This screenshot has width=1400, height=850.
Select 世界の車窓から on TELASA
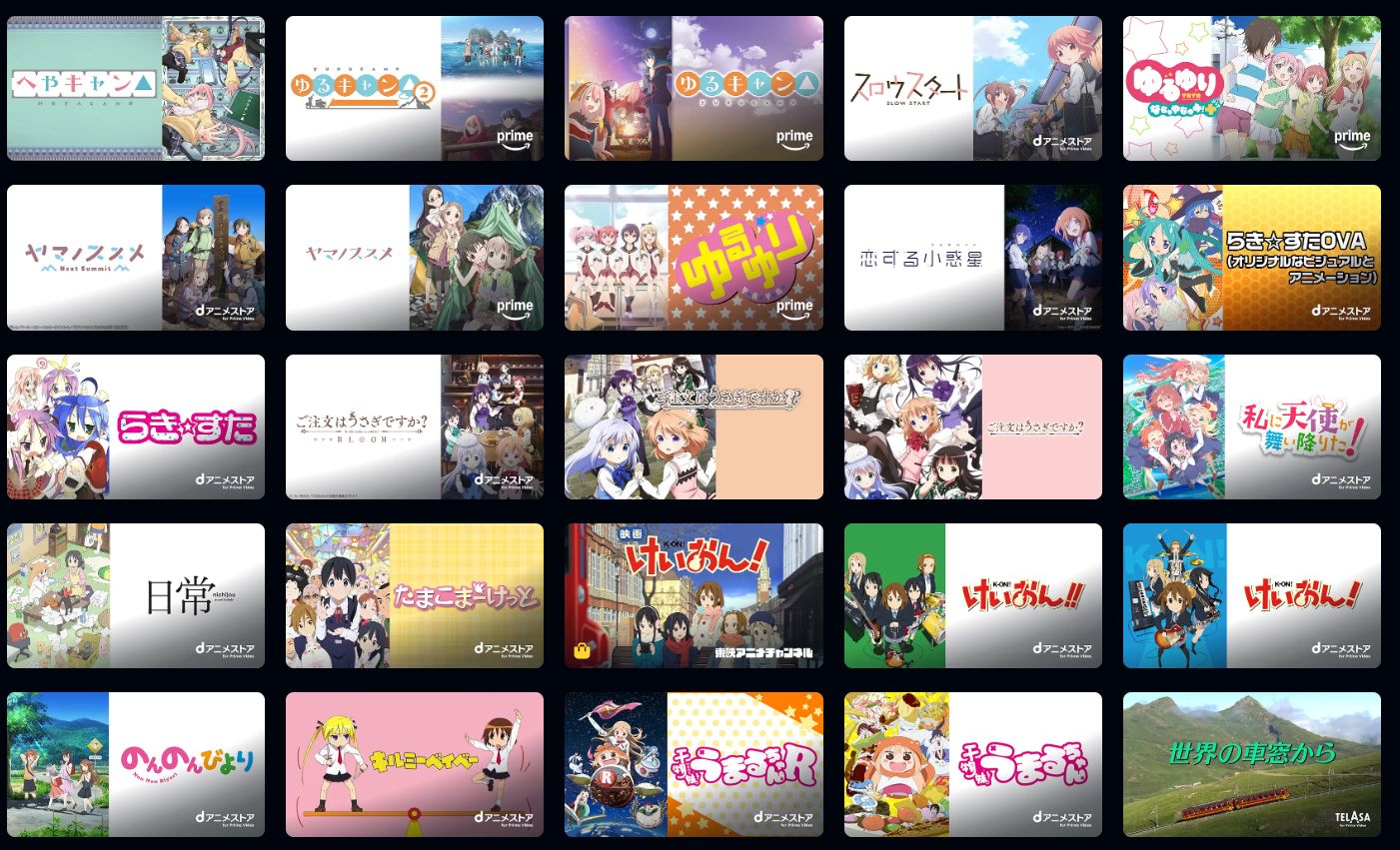1251,764
